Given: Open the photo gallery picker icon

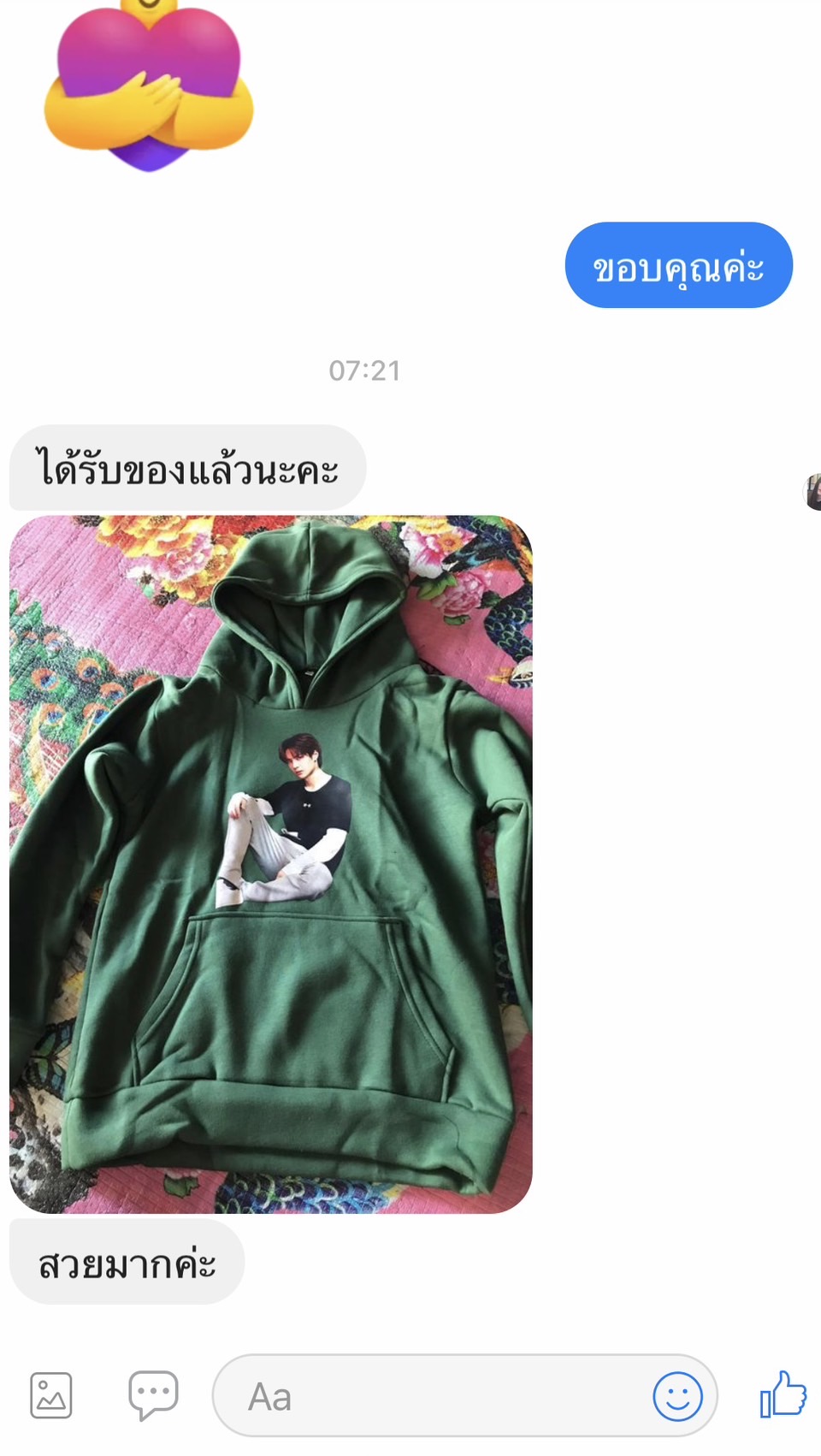Looking at the screenshot, I should click(51, 1396).
